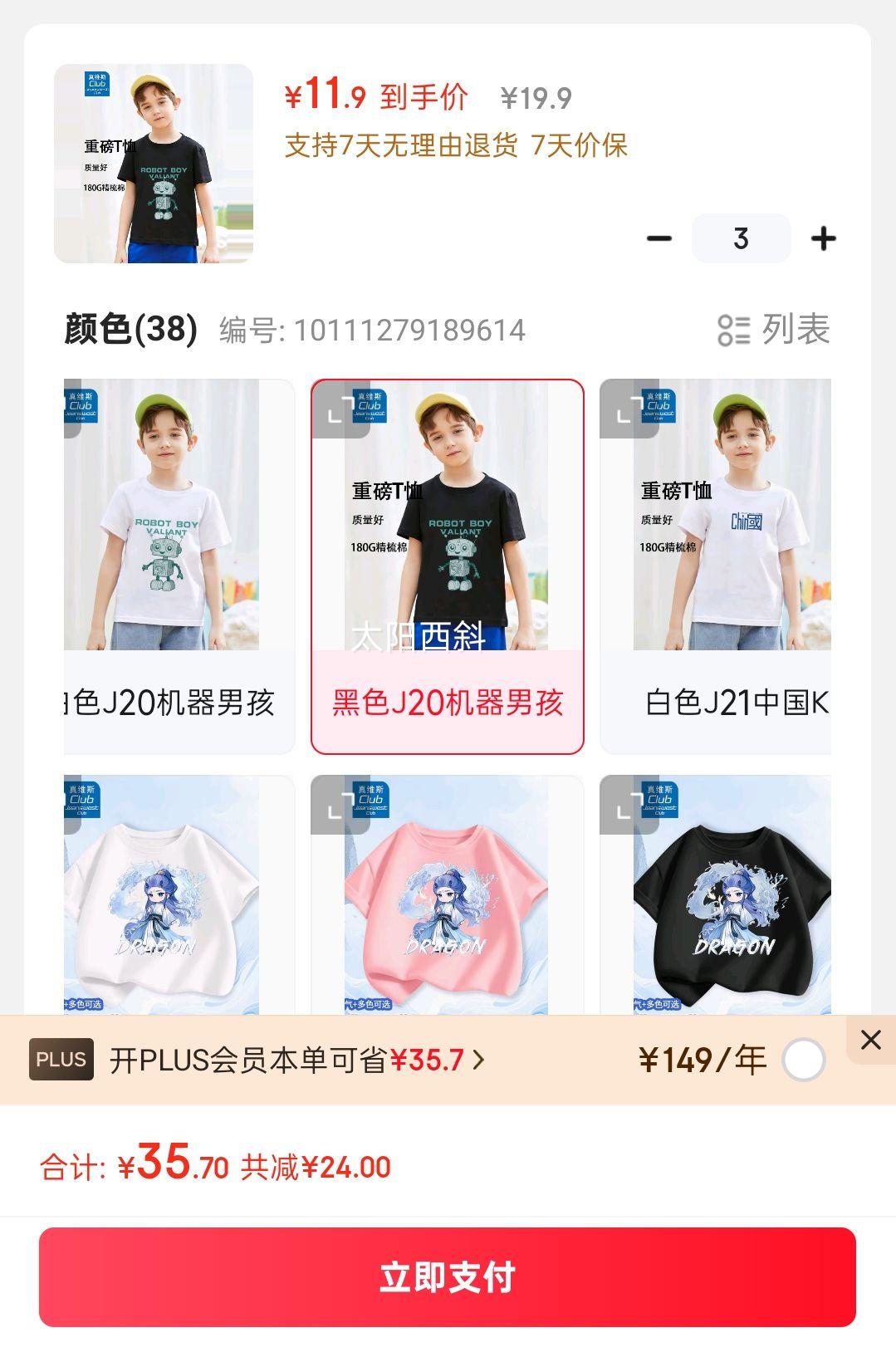Select the pink DRAGON t-shirt option
Image resolution: width=896 pixels, height=1357 pixels.
coord(448,895)
